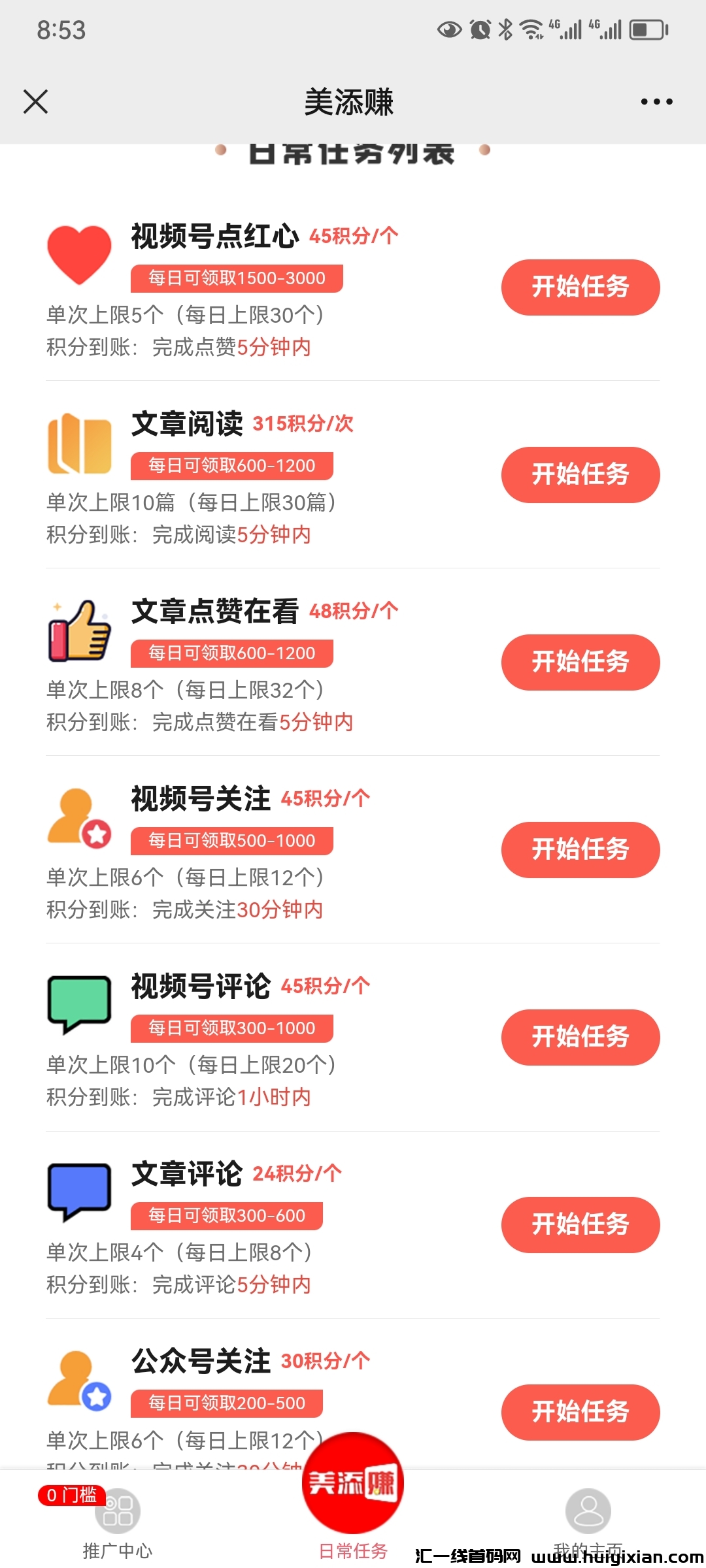Close the 美添赚 page with the X
This screenshot has height=1568, width=706.
[35, 102]
